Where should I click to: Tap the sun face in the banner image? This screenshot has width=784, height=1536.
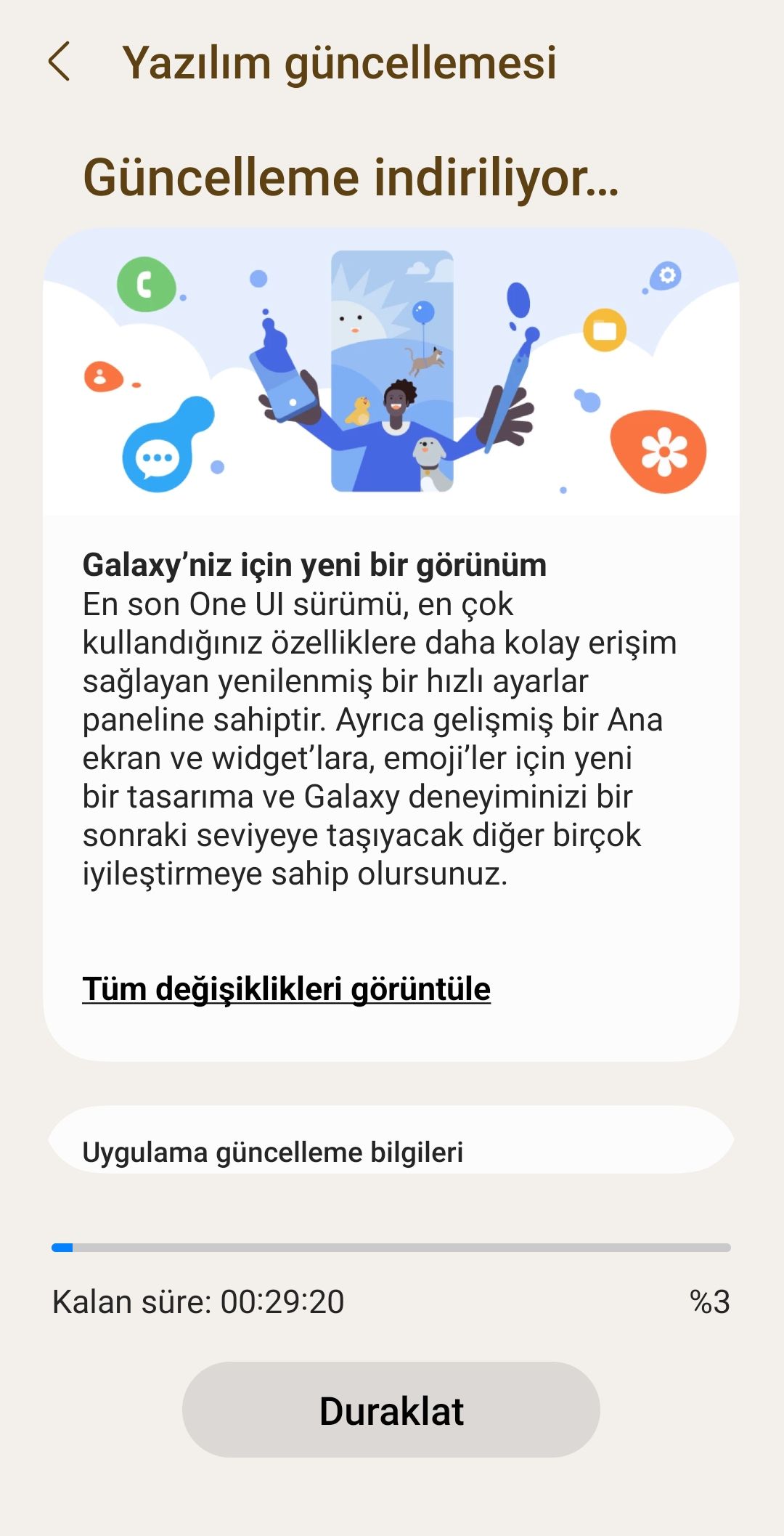(x=351, y=320)
